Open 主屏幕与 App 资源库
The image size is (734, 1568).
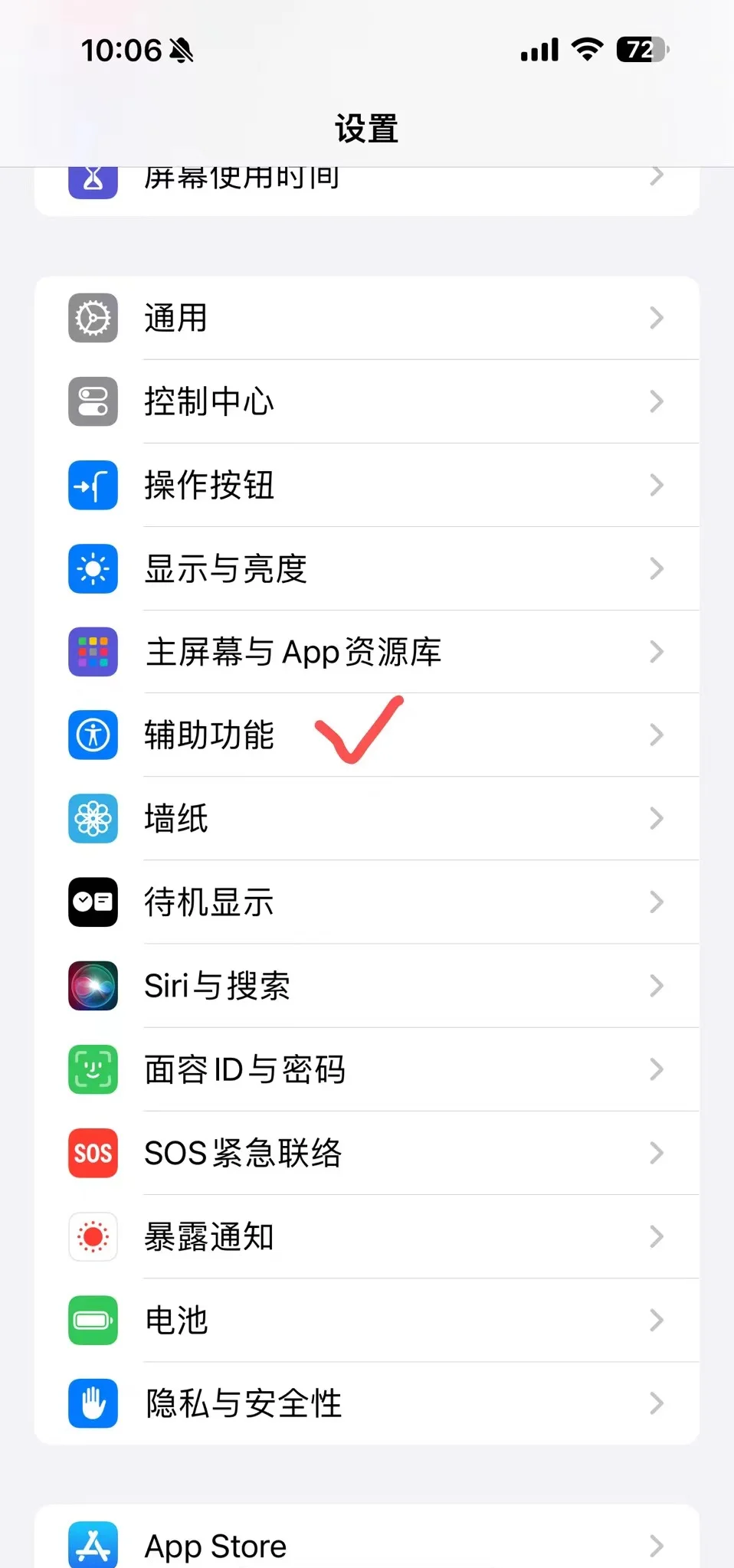(x=367, y=652)
